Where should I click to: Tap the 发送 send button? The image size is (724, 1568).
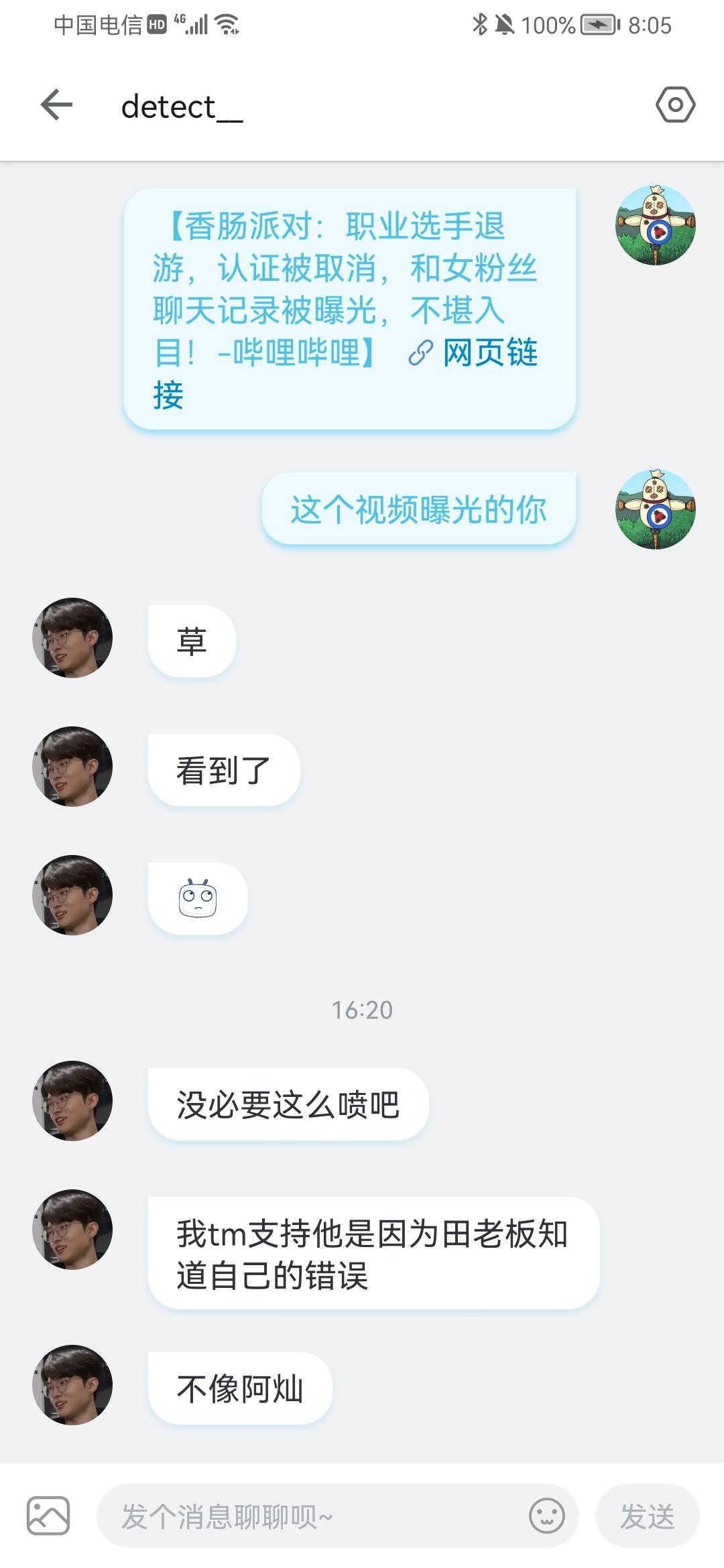click(x=647, y=1516)
